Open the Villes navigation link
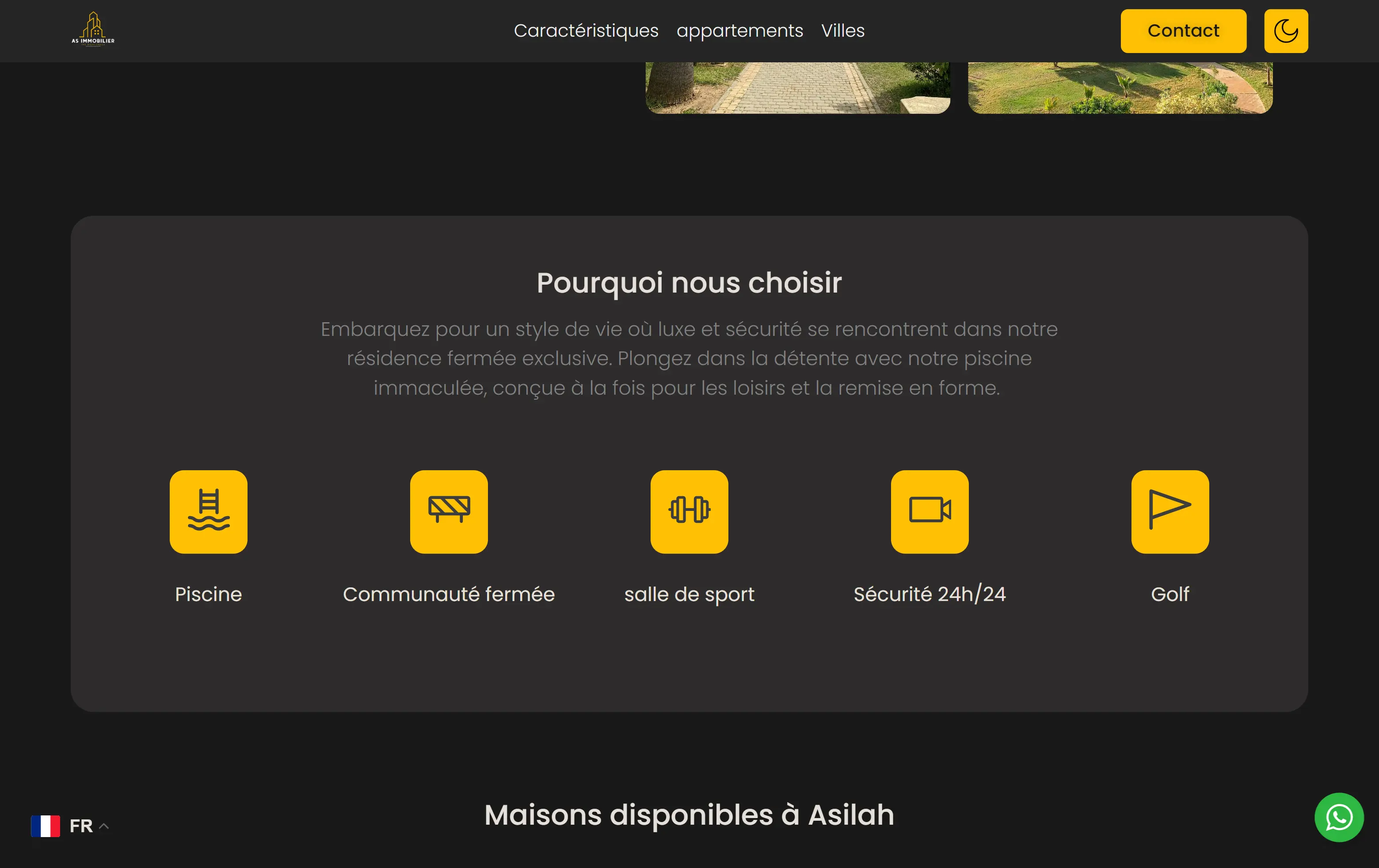The width and height of the screenshot is (1379, 868). click(x=842, y=31)
